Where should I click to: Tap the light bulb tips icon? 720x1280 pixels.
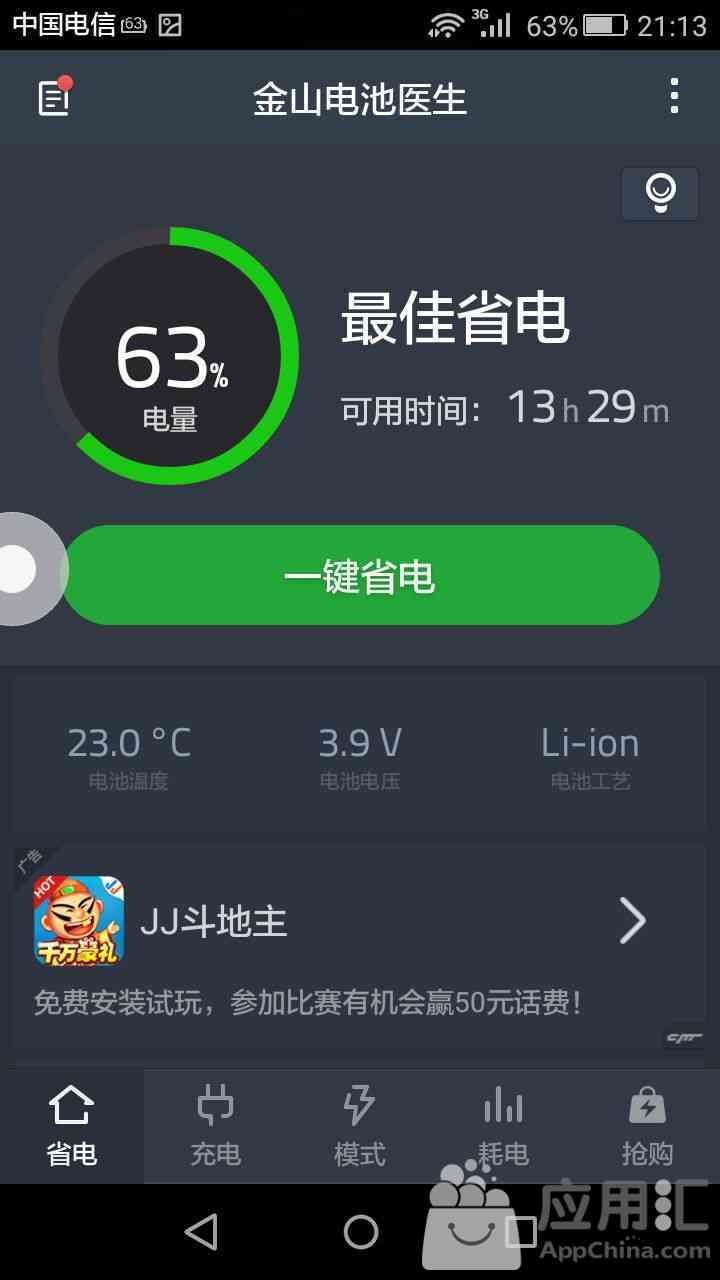[660, 193]
